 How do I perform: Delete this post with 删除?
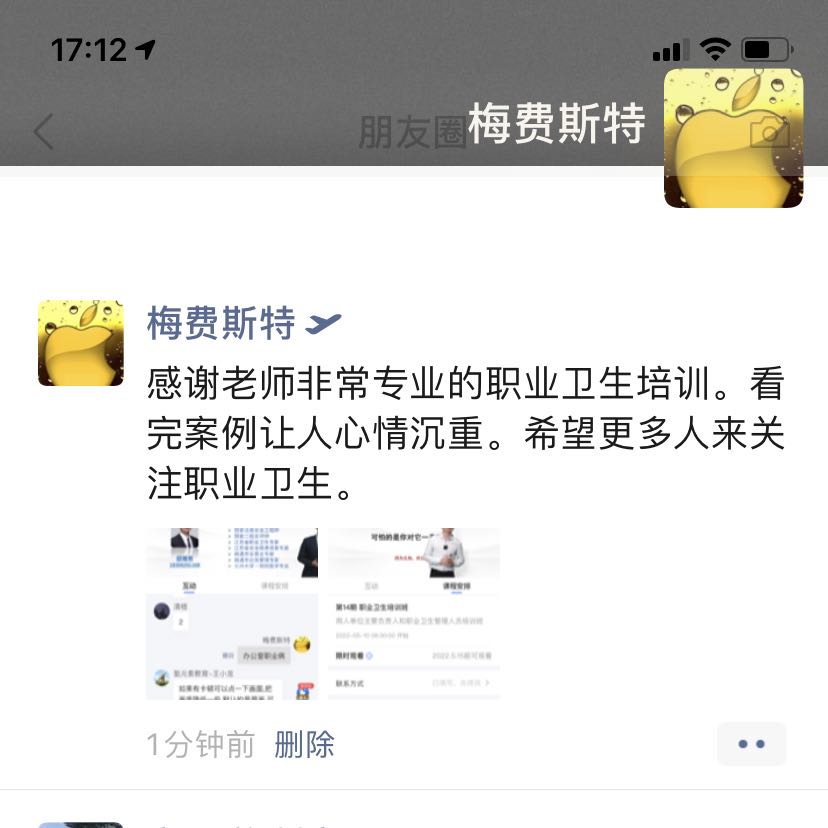point(304,744)
